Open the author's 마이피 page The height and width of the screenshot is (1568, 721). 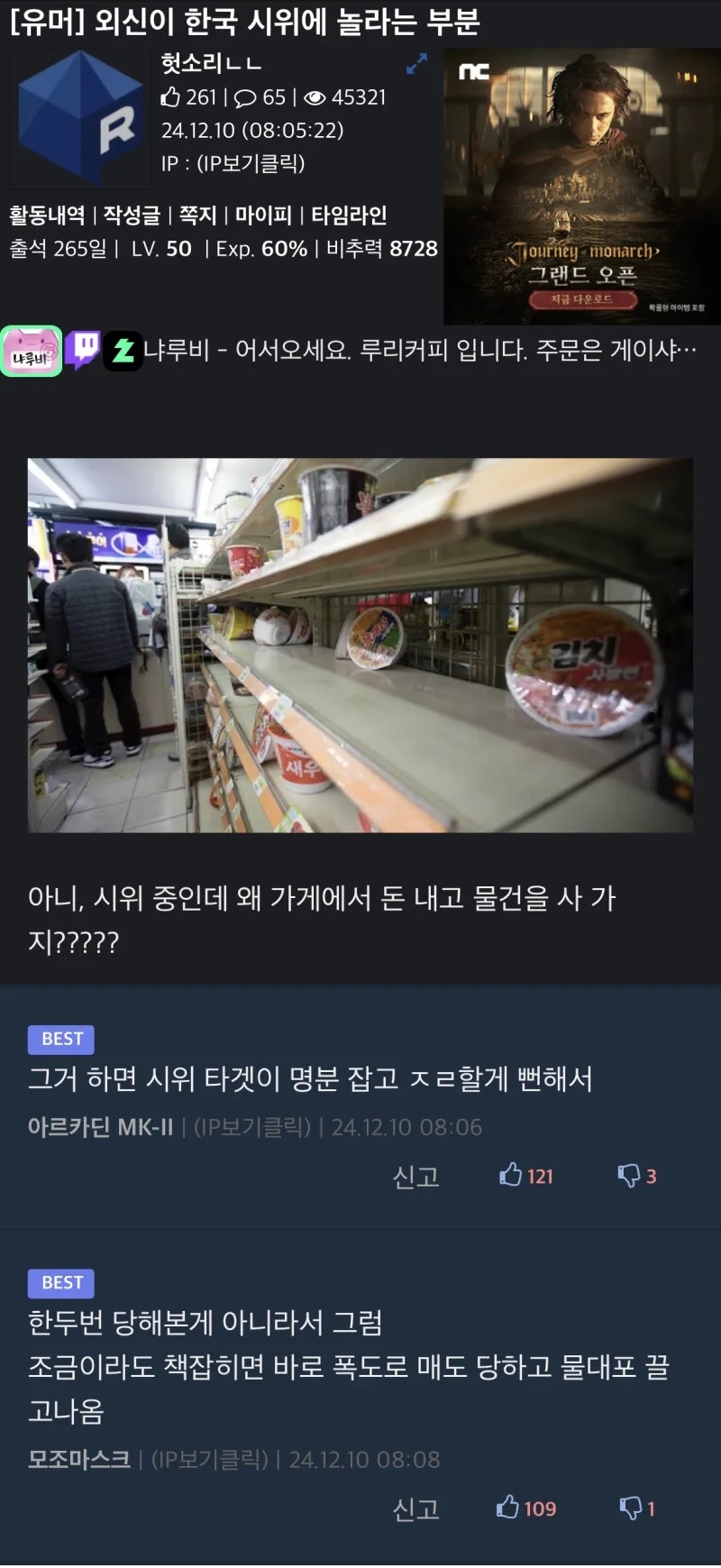tap(263, 215)
